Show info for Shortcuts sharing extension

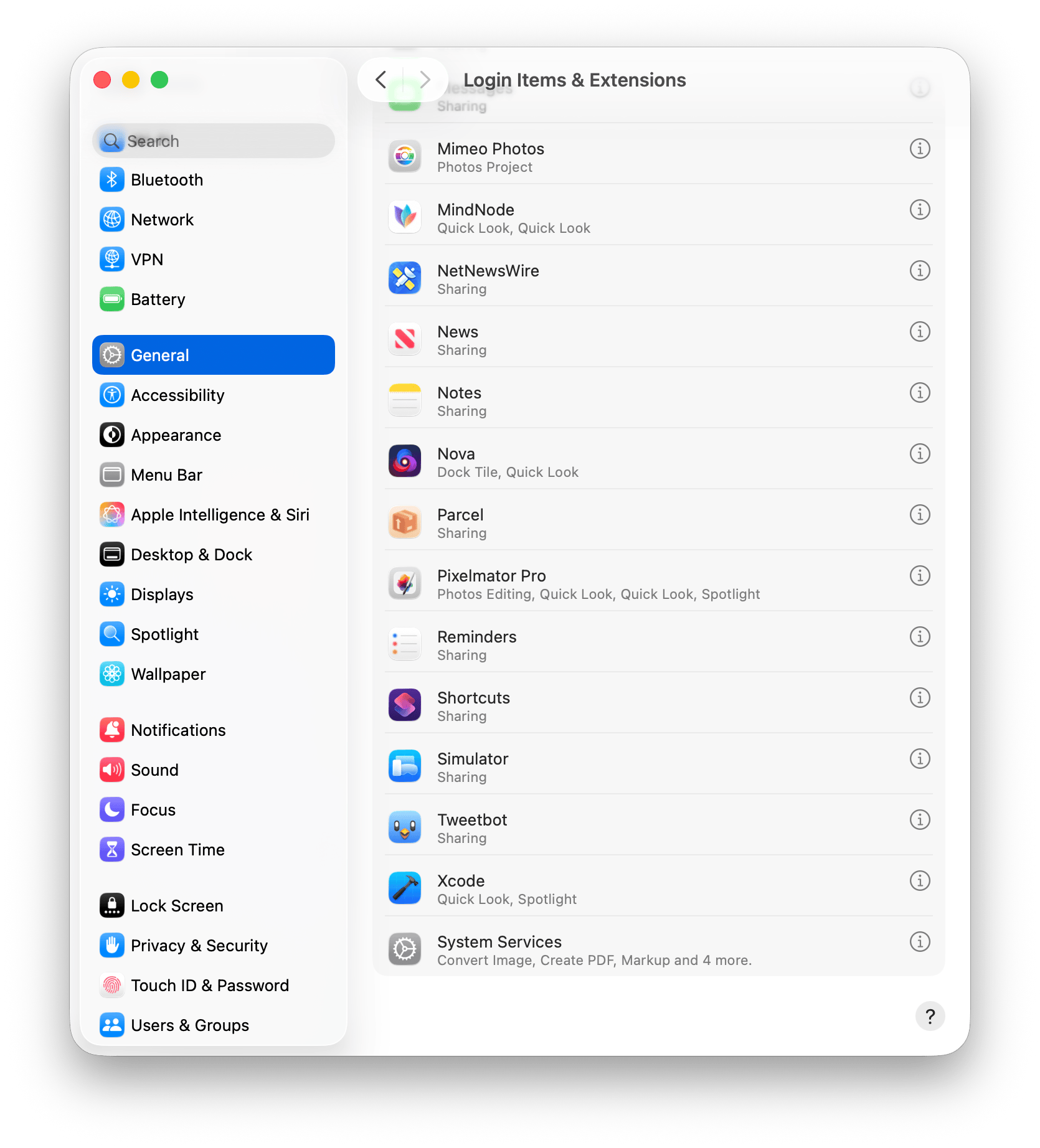pyautogui.click(x=920, y=698)
